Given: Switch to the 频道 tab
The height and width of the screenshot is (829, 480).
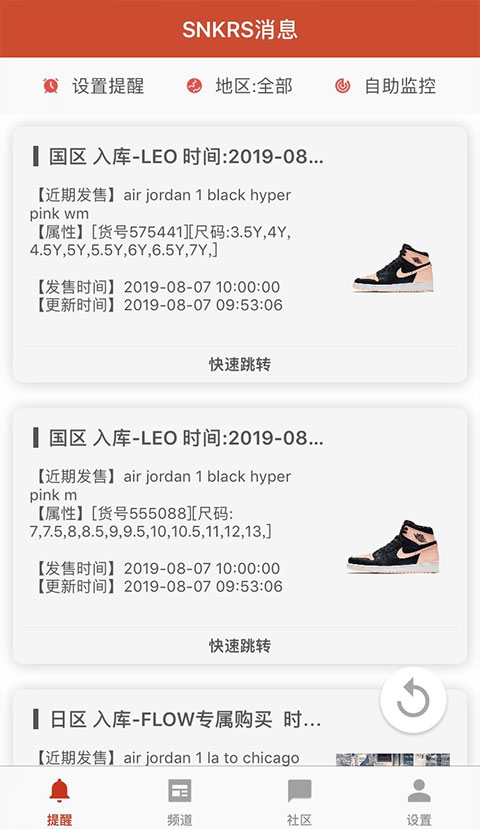Looking at the screenshot, I should coord(180,801).
